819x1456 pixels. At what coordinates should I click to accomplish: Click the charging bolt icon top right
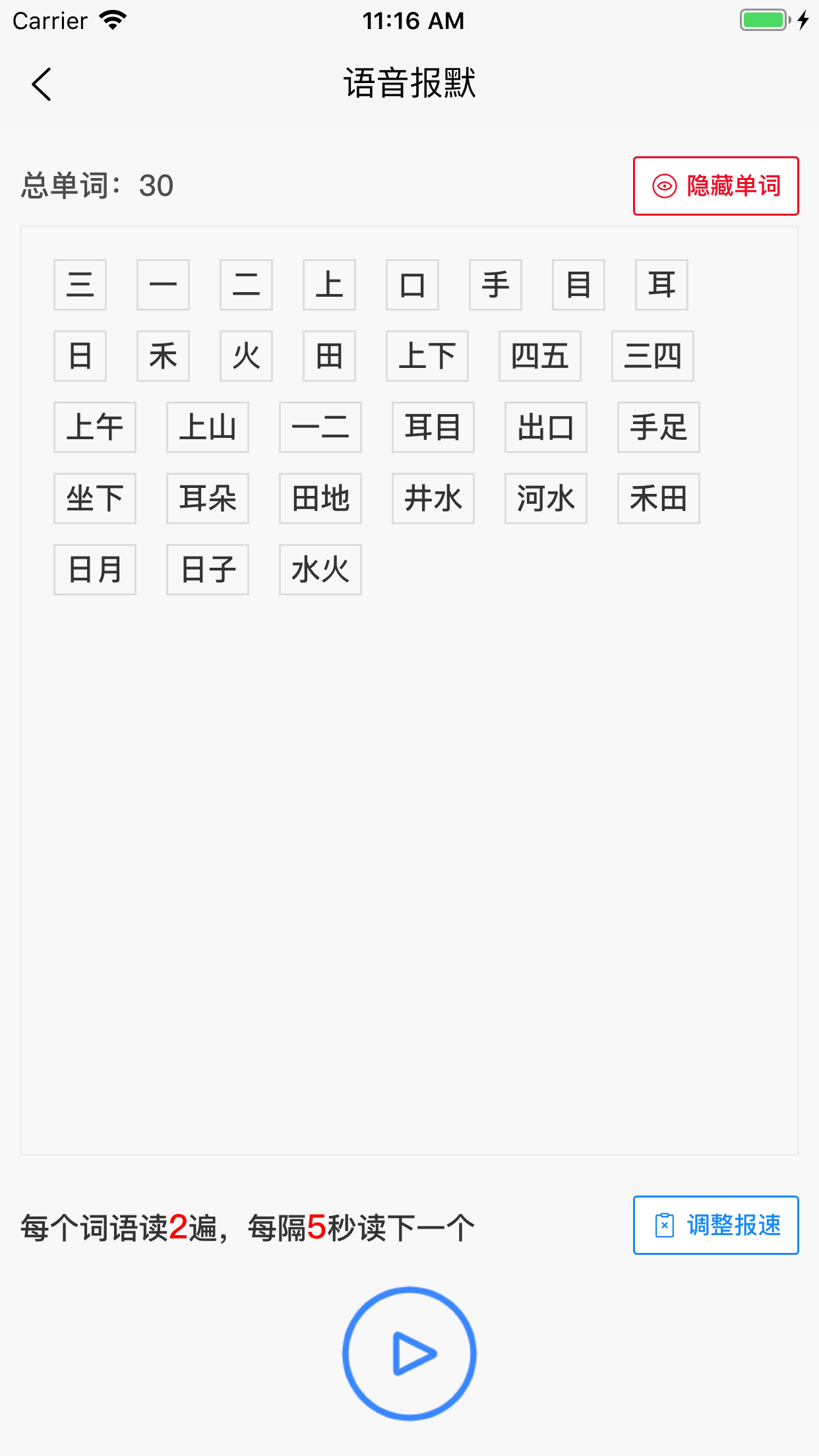[x=802, y=20]
